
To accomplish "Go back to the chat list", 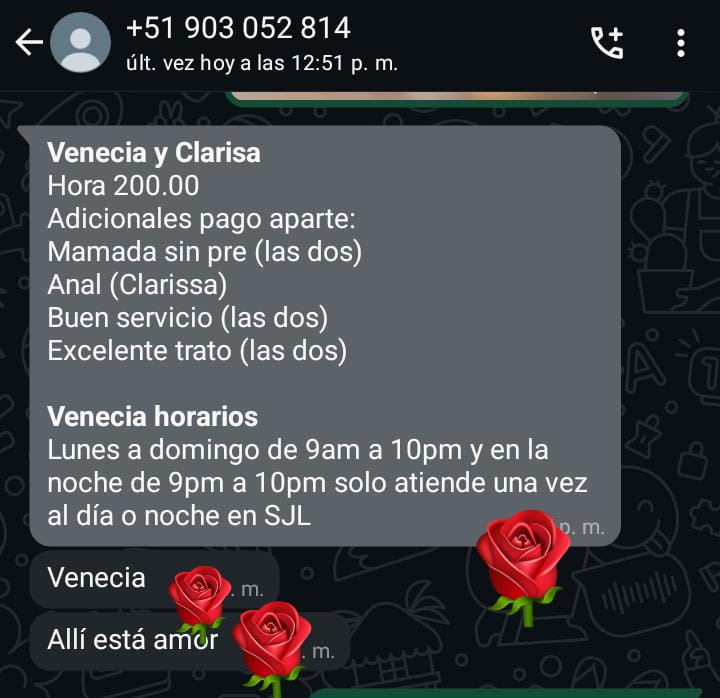I will (28, 43).
